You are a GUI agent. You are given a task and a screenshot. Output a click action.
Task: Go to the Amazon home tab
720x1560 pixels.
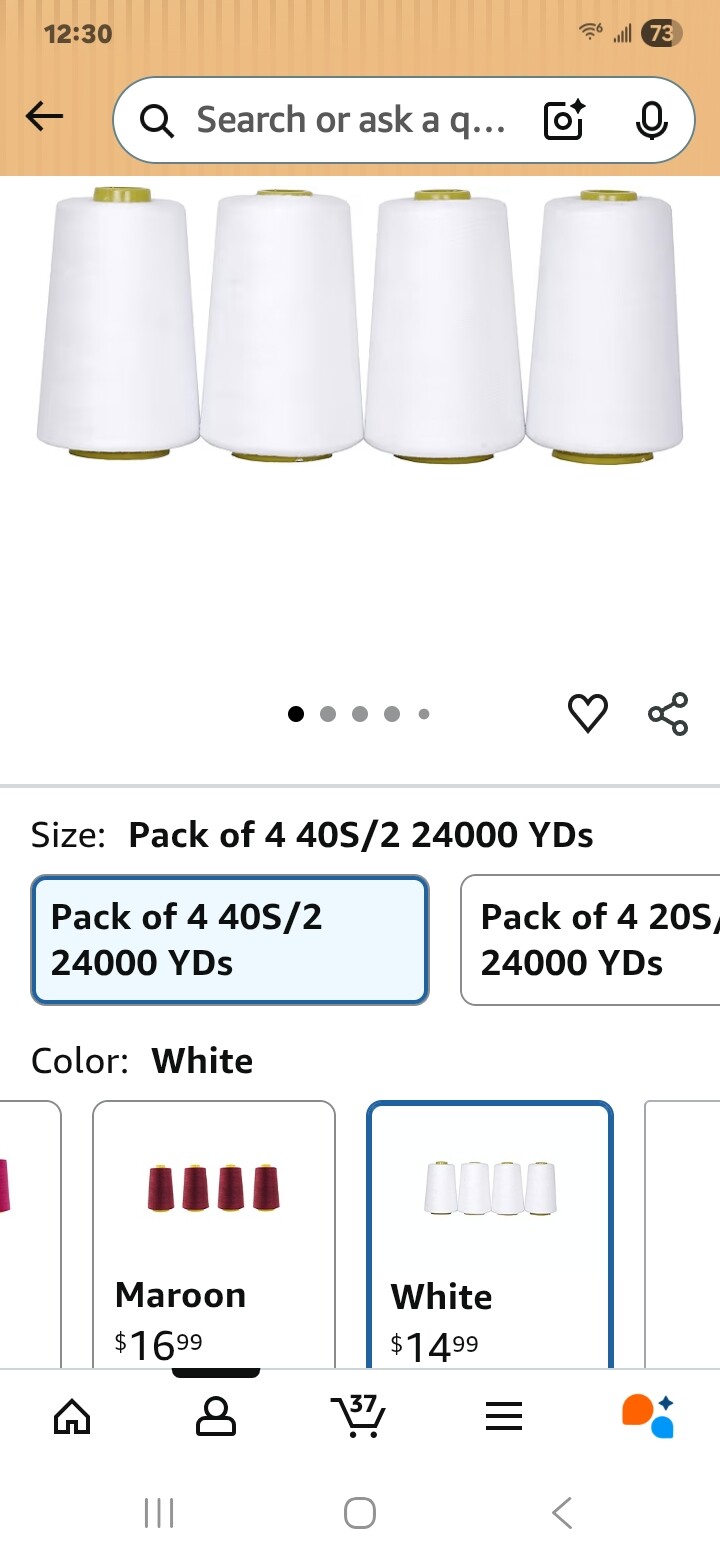tap(72, 1416)
